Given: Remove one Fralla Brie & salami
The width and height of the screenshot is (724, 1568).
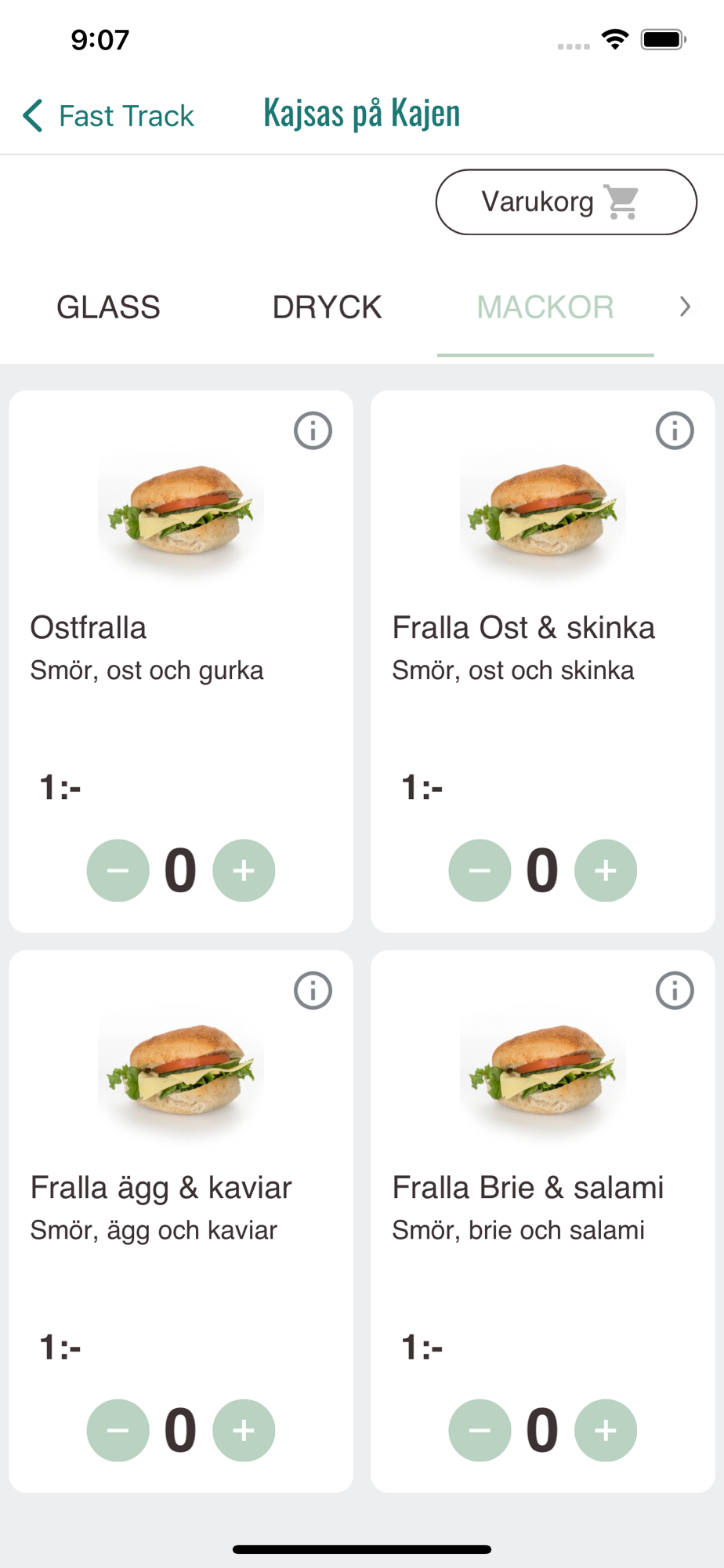Looking at the screenshot, I should (x=480, y=1430).
